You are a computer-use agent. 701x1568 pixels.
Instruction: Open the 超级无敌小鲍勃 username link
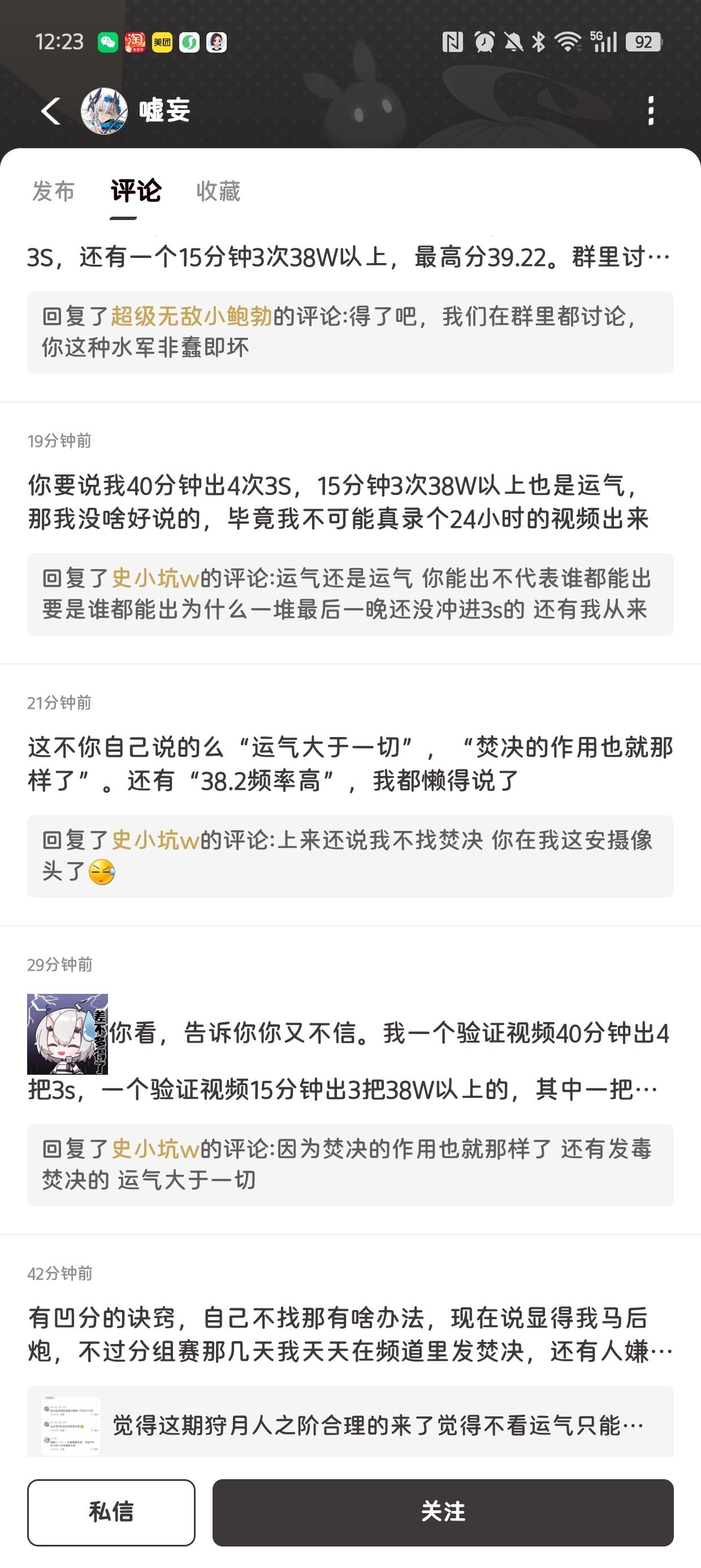(191, 317)
